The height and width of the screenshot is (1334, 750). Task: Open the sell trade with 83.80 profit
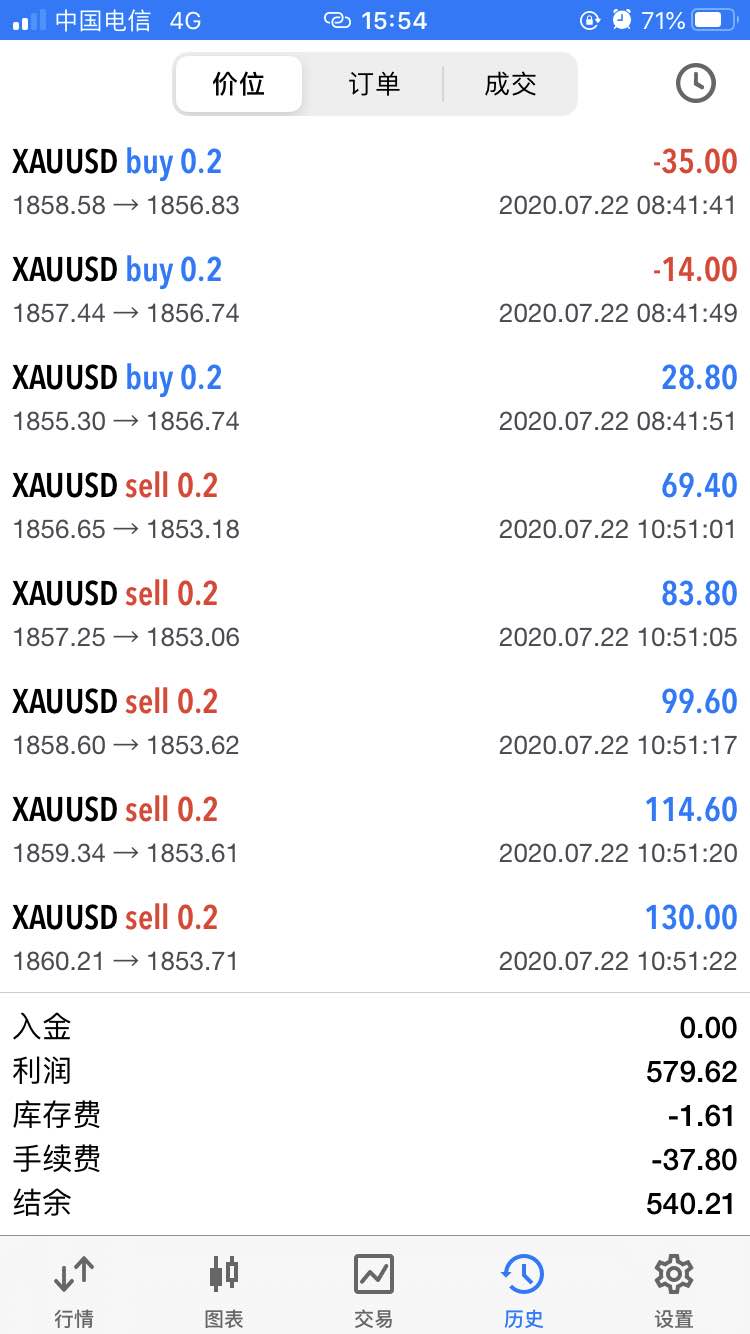click(x=375, y=614)
